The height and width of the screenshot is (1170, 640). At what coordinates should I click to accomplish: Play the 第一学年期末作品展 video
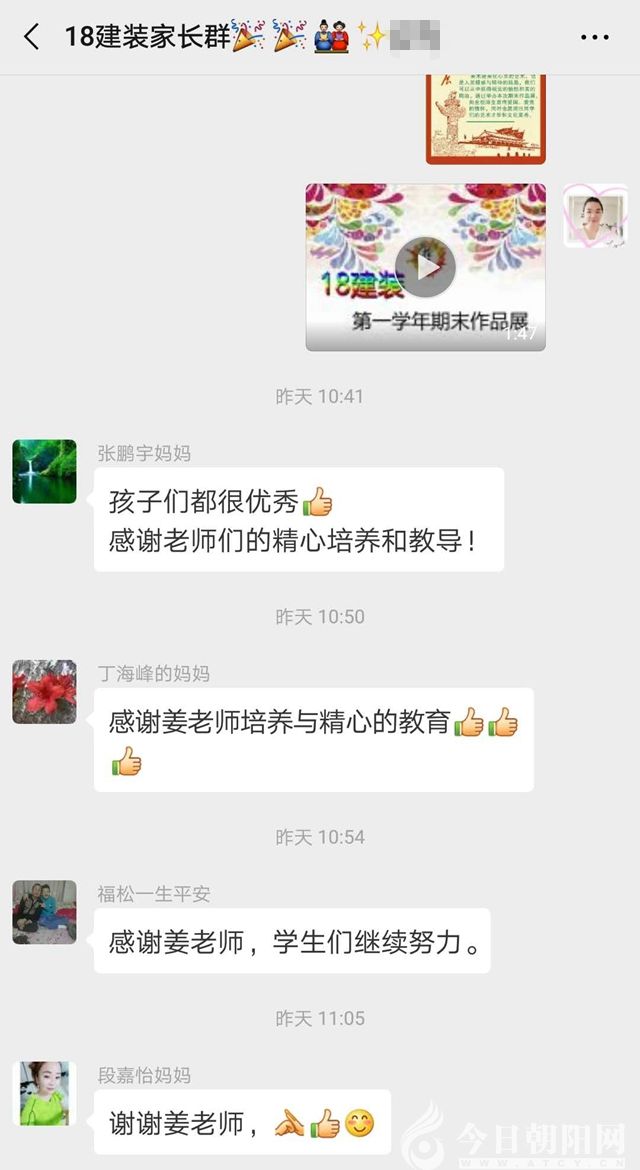425,267
